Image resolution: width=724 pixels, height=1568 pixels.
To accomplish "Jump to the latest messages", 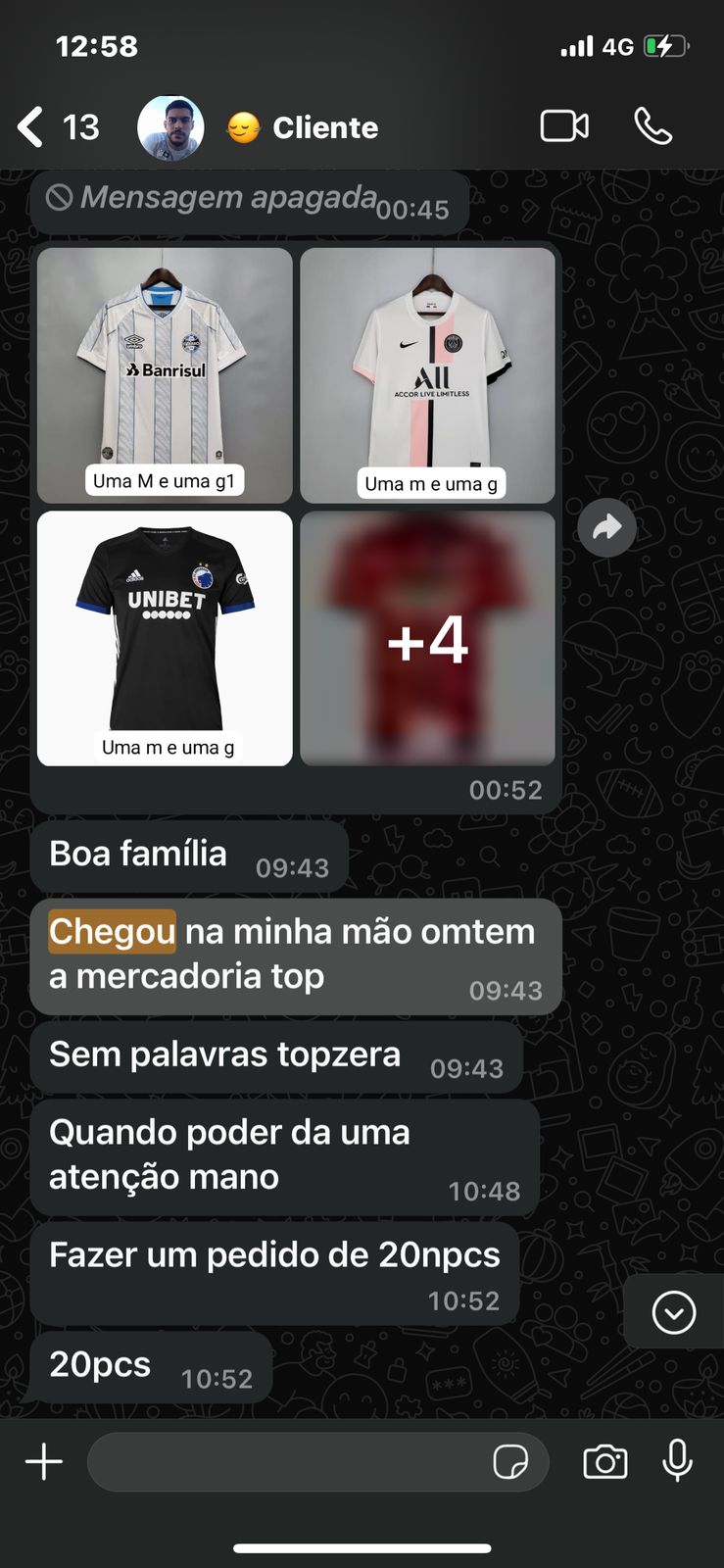I will click(674, 1312).
